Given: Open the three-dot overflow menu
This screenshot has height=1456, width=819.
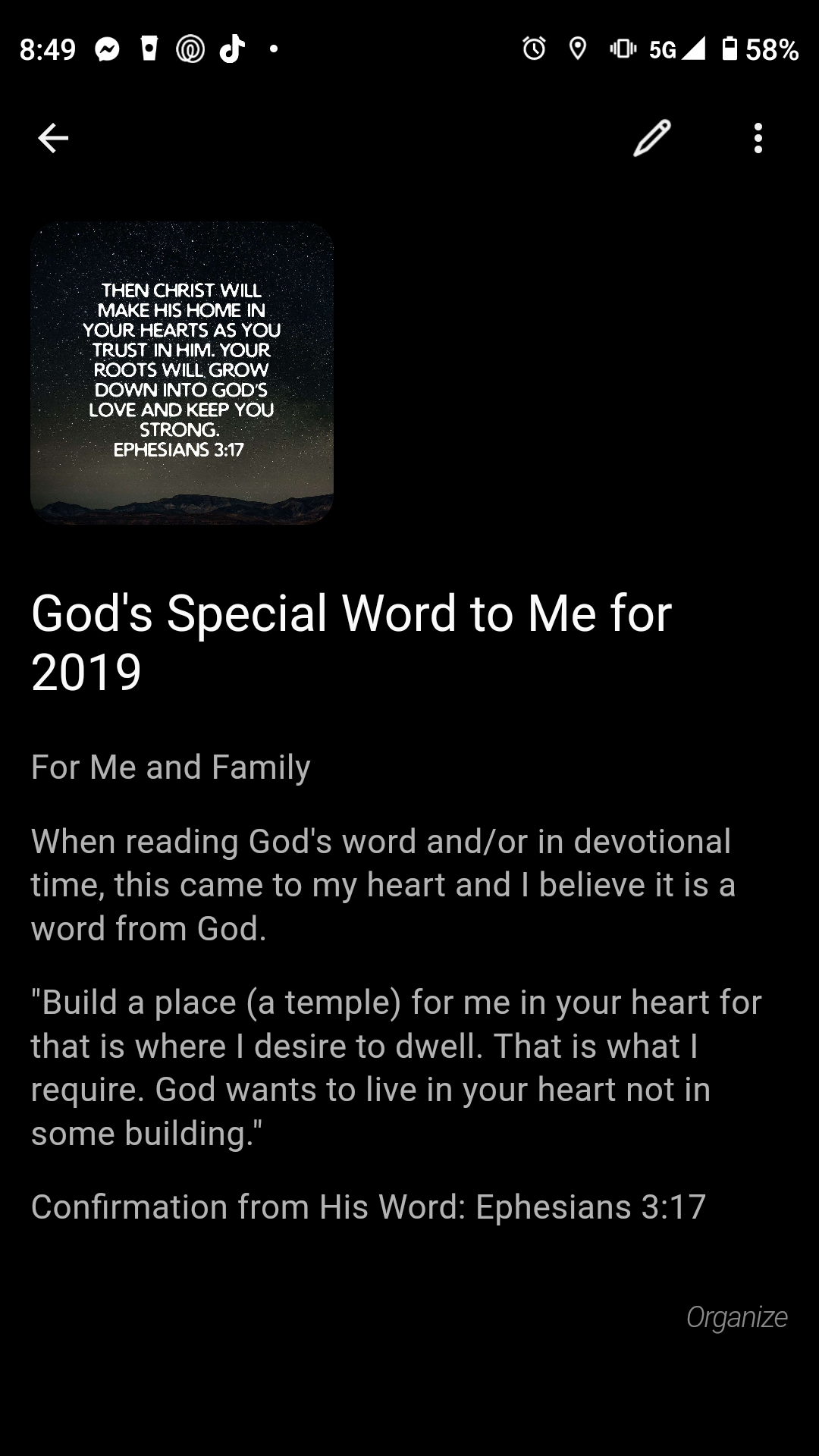Looking at the screenshot, I should 758,138.
